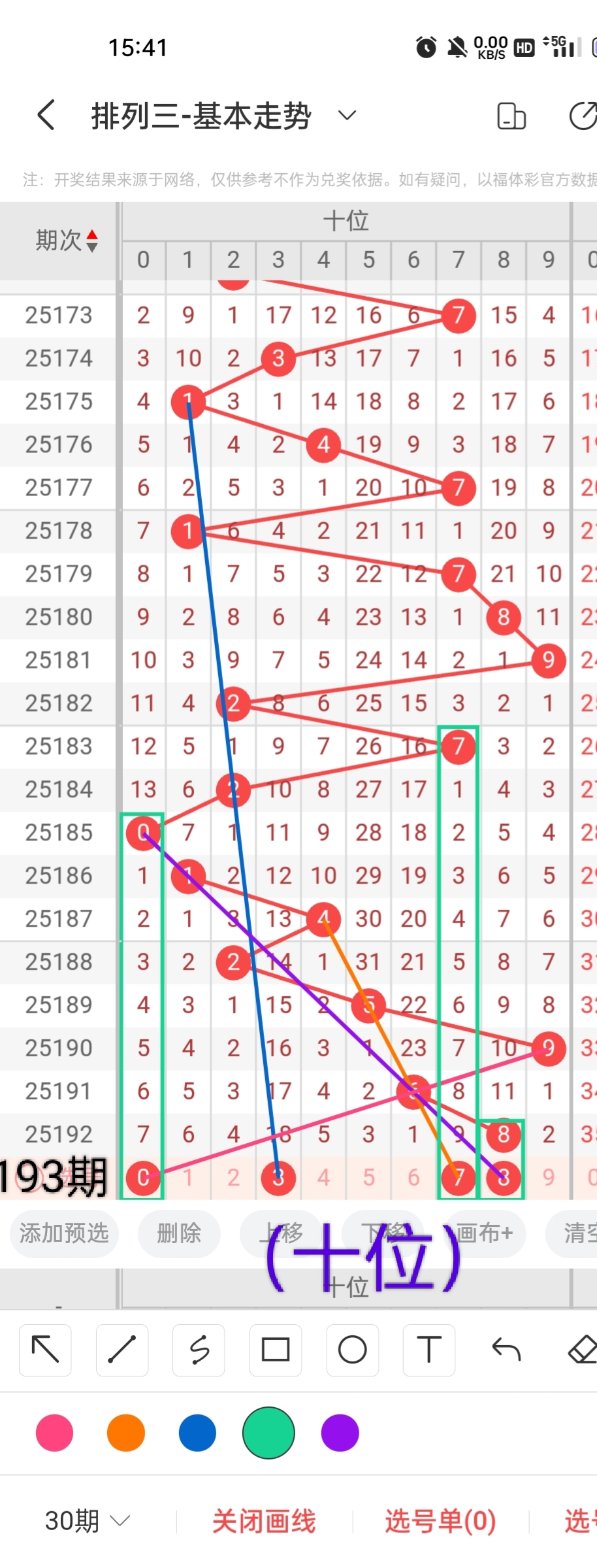Viewport: 597px width, 1568px height.
Task: Pick the rectangle shape tool
Action: [x=276, y=1350]
